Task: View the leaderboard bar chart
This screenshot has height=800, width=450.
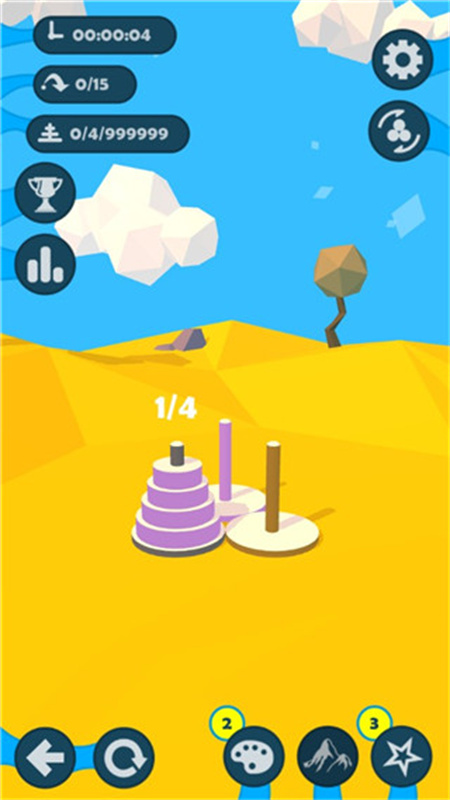Action: coord(45,264)
